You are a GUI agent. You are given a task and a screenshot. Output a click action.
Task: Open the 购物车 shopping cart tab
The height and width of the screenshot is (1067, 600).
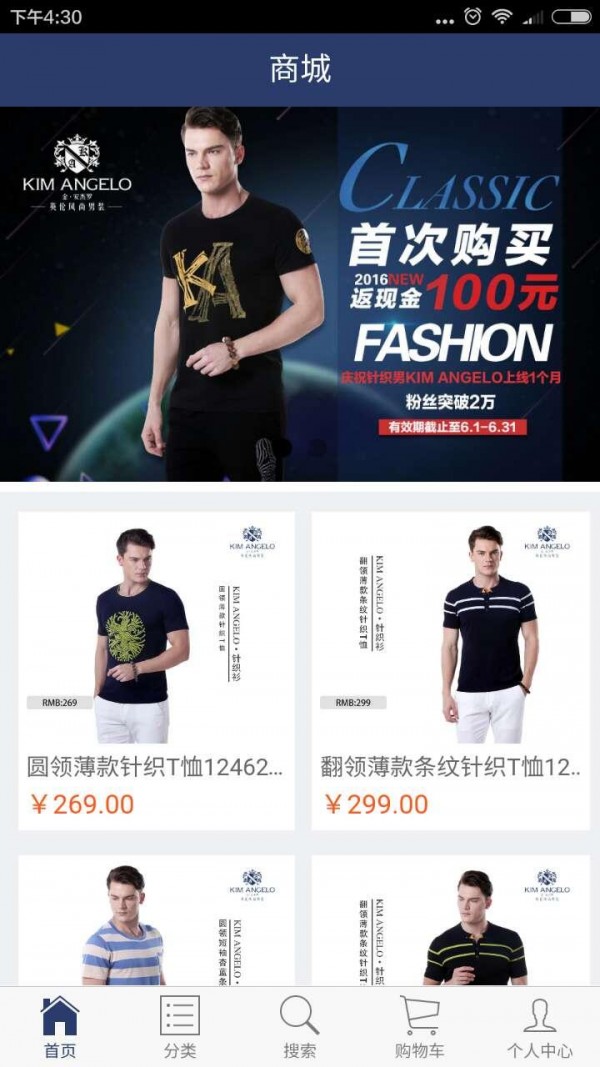click(419, 1027)
